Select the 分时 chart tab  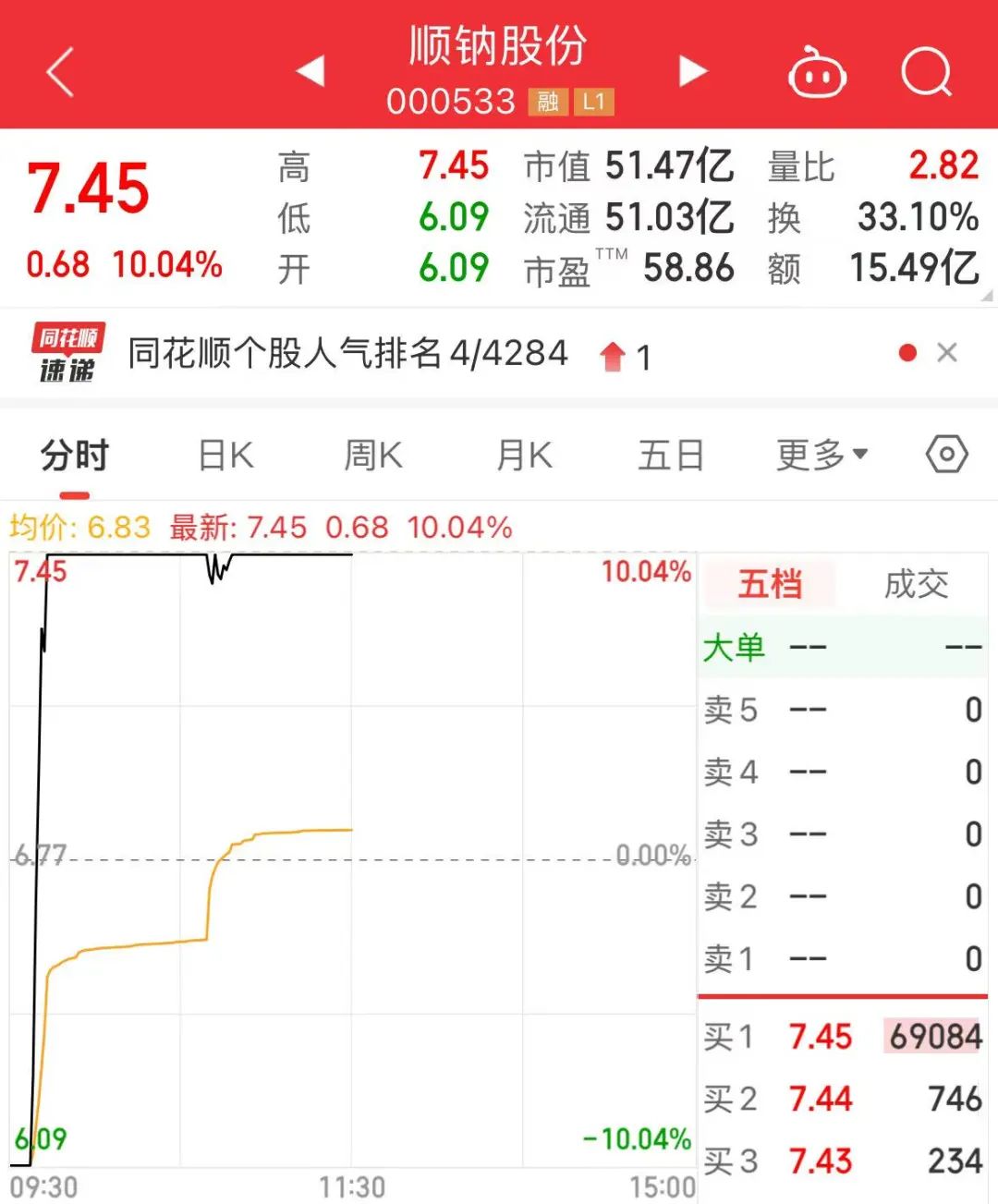(x=75, y=456)
